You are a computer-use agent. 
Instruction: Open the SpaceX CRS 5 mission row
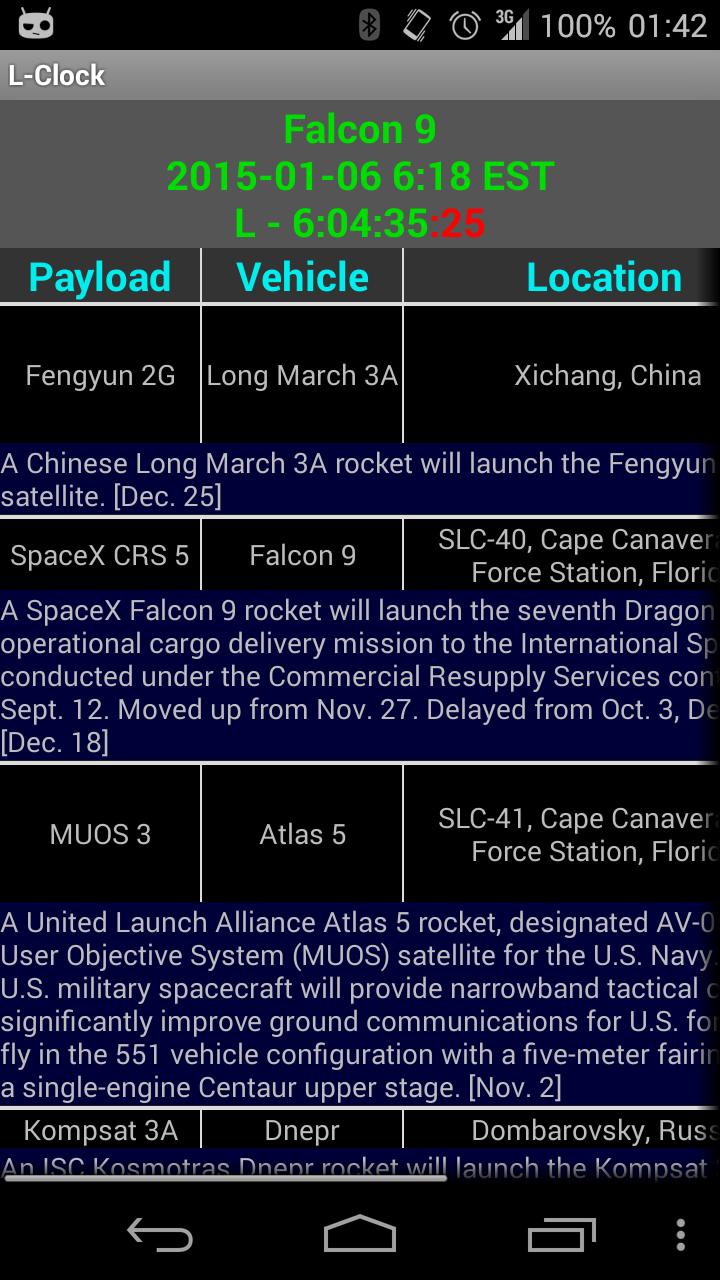pos(99,555)
